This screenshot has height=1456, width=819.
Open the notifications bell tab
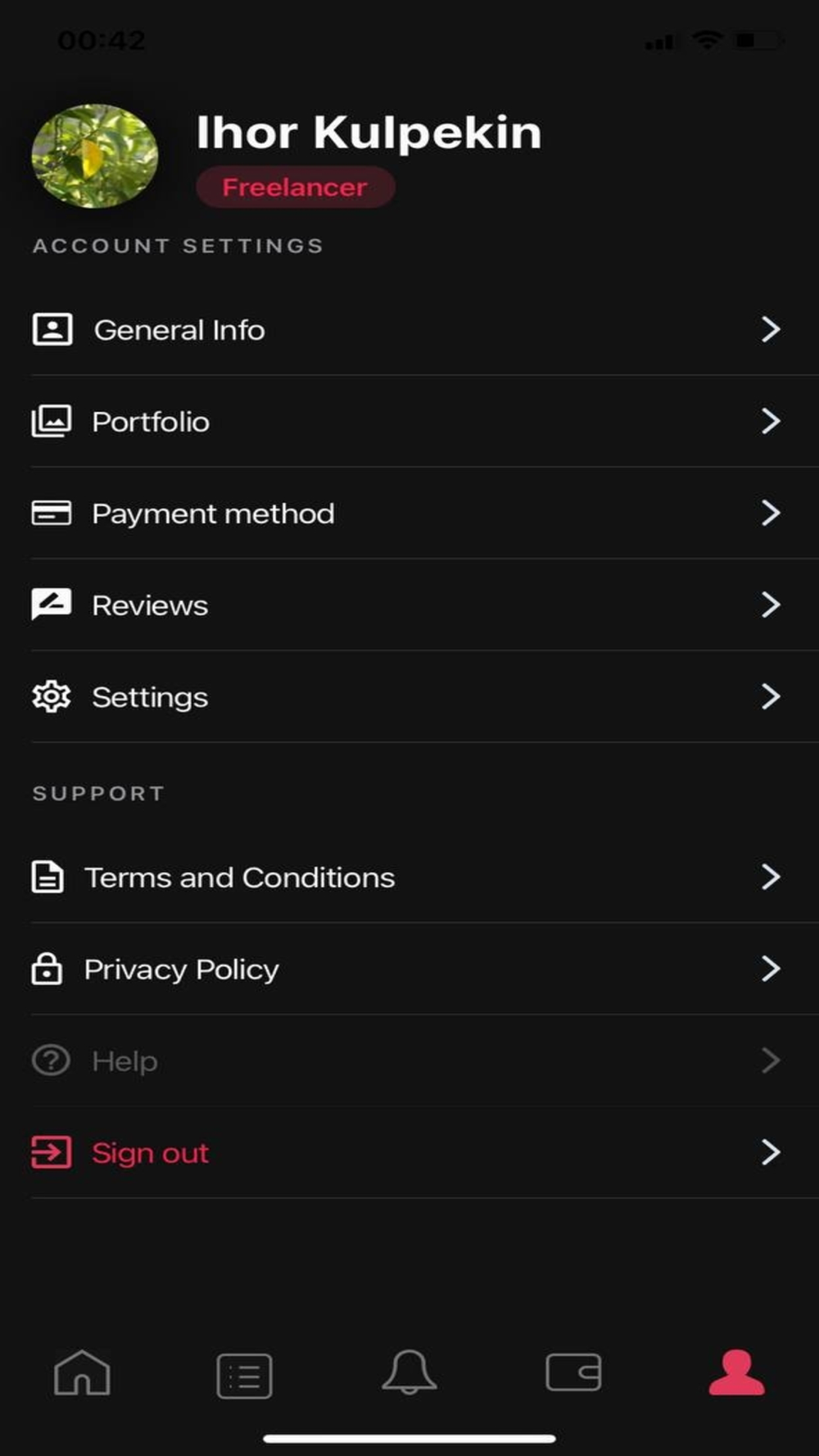pyautogui.click(x=409, y=1372)
